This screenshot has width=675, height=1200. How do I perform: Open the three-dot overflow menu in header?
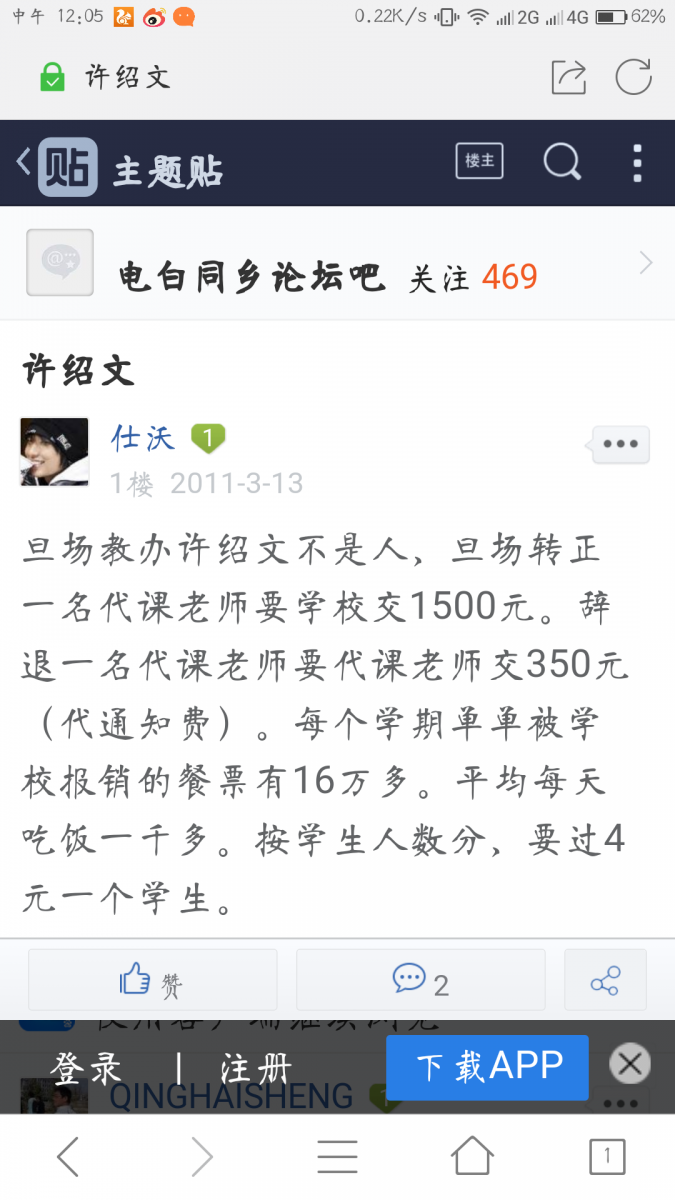click(x=637, y=163)
